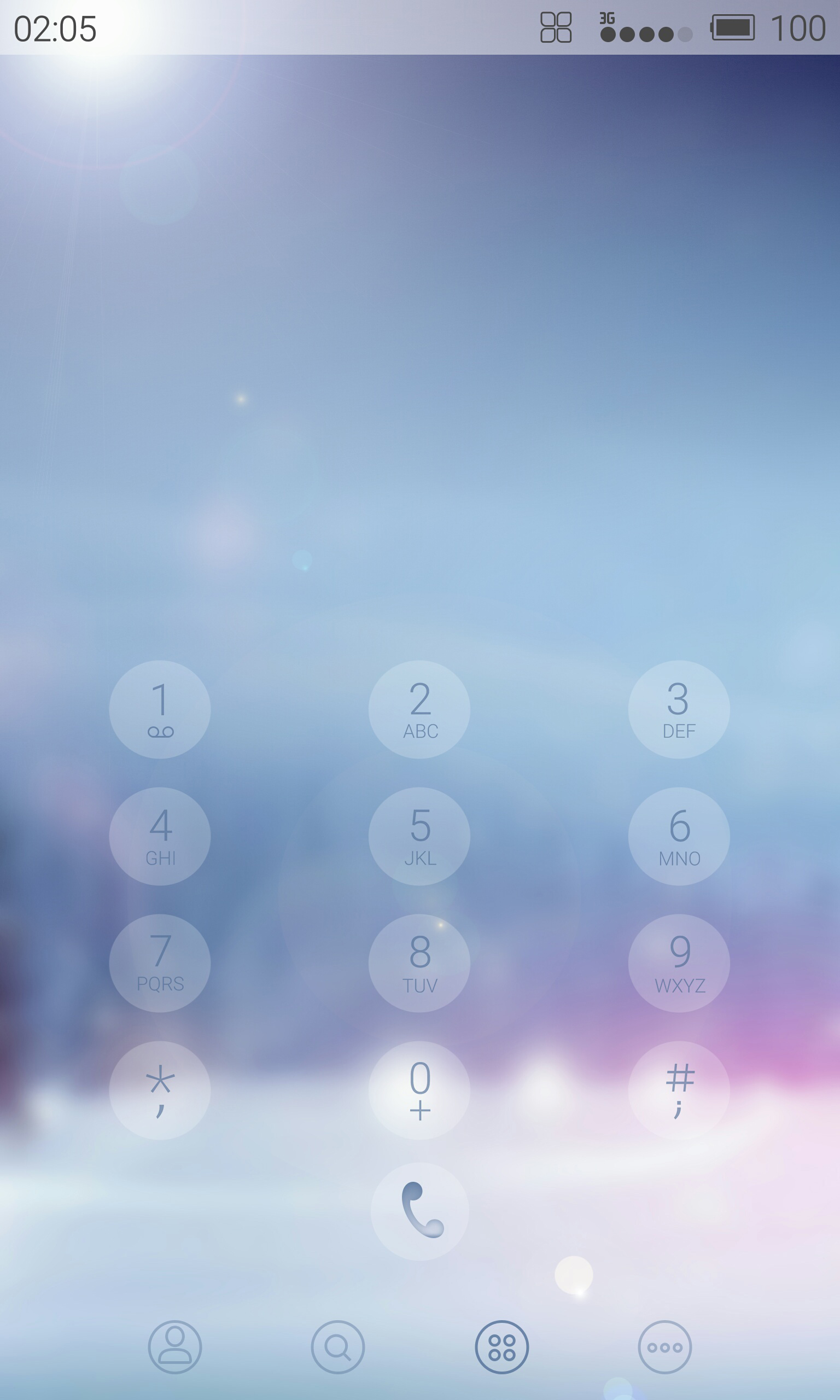Enter digit 3 DEF

(679, 709)
